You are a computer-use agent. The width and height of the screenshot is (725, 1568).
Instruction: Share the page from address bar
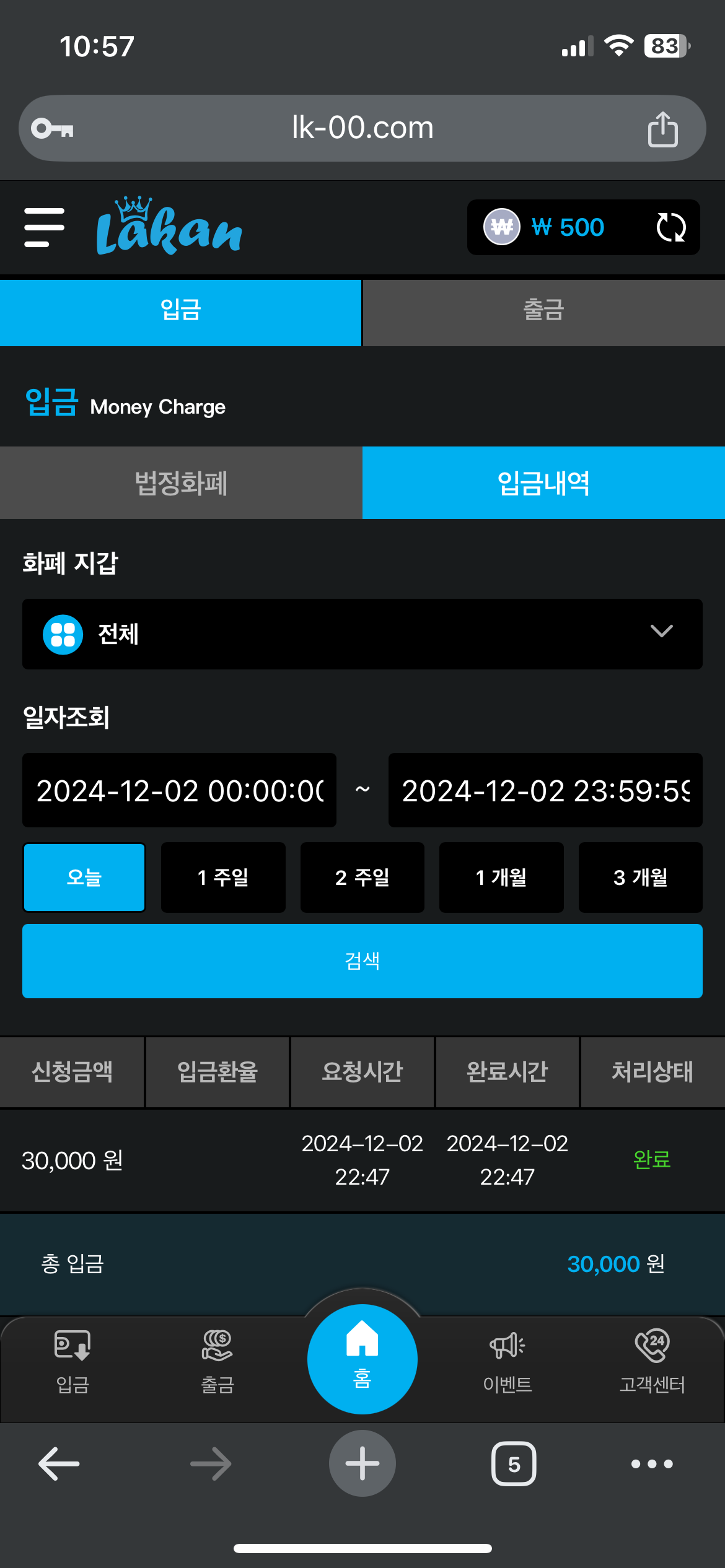coord(662,129)
